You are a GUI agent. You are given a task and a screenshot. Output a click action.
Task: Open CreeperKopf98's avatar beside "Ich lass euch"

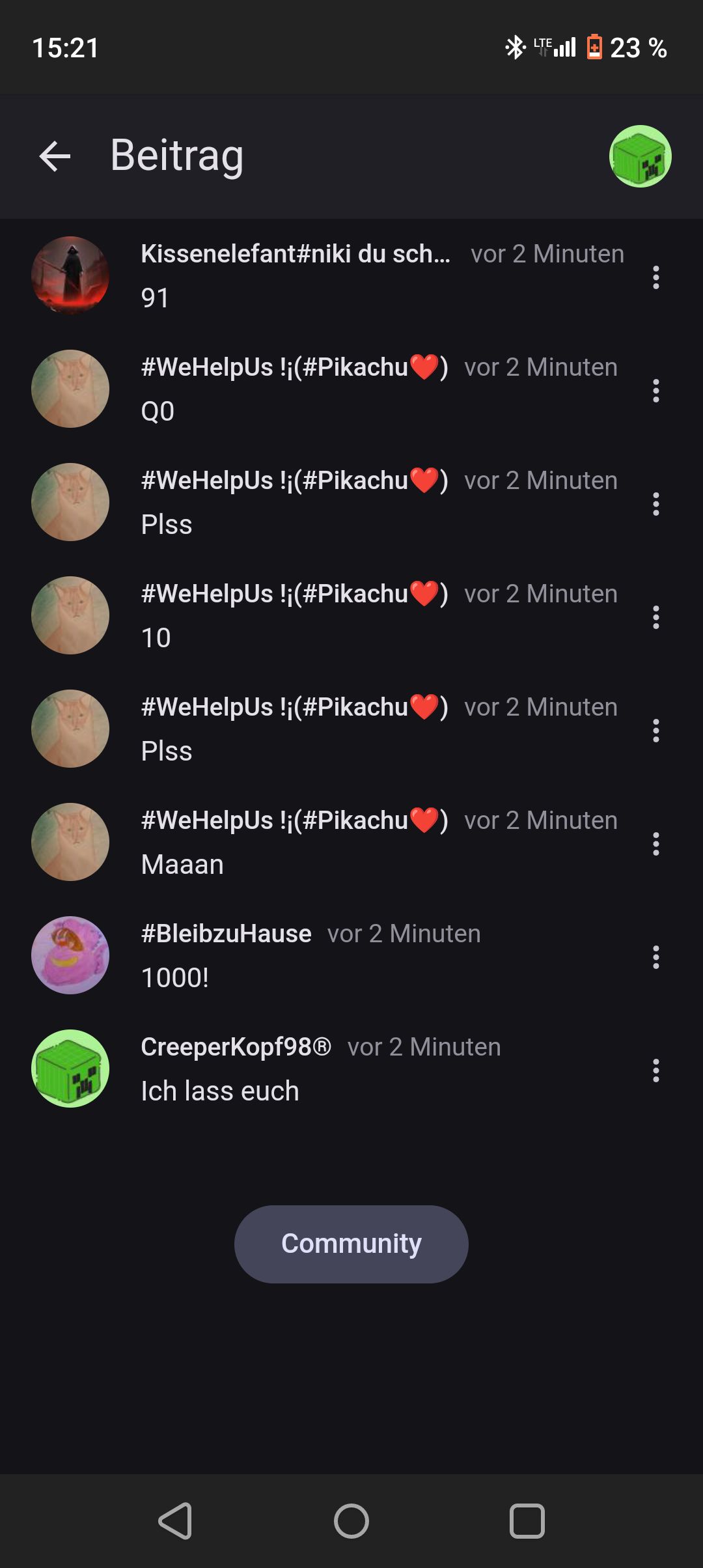point(70,1069)
